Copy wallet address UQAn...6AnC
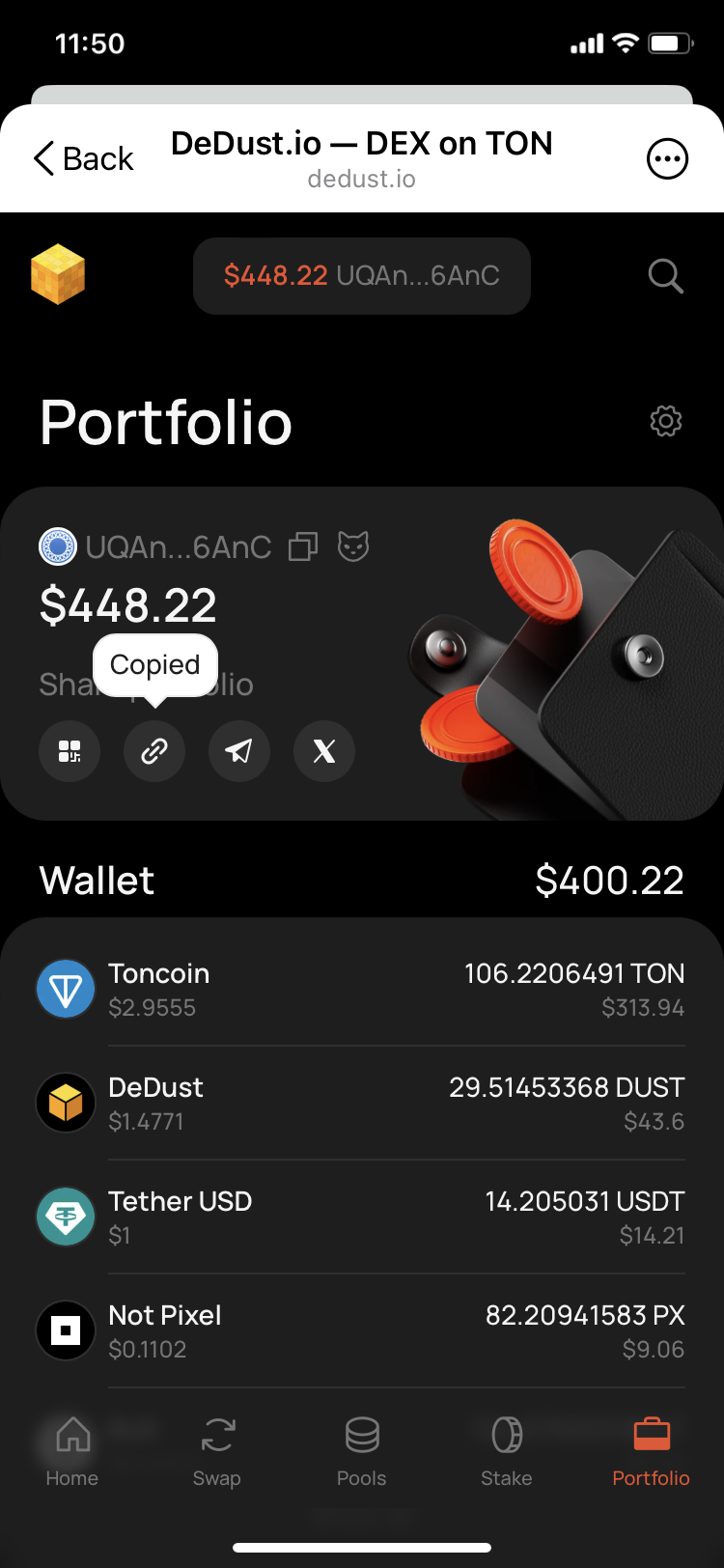 click(303, 547)
